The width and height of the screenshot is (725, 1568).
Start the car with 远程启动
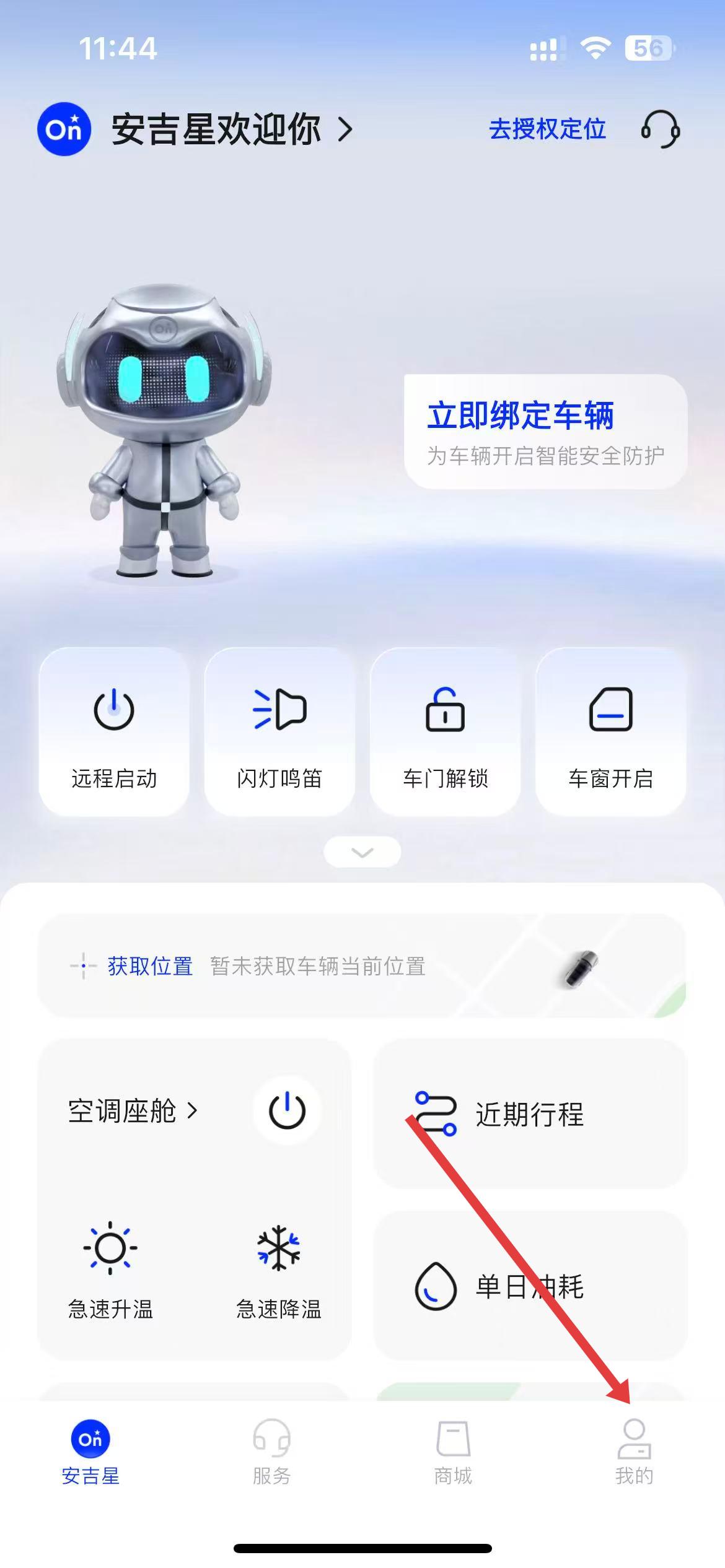click(x=114, y=732)
